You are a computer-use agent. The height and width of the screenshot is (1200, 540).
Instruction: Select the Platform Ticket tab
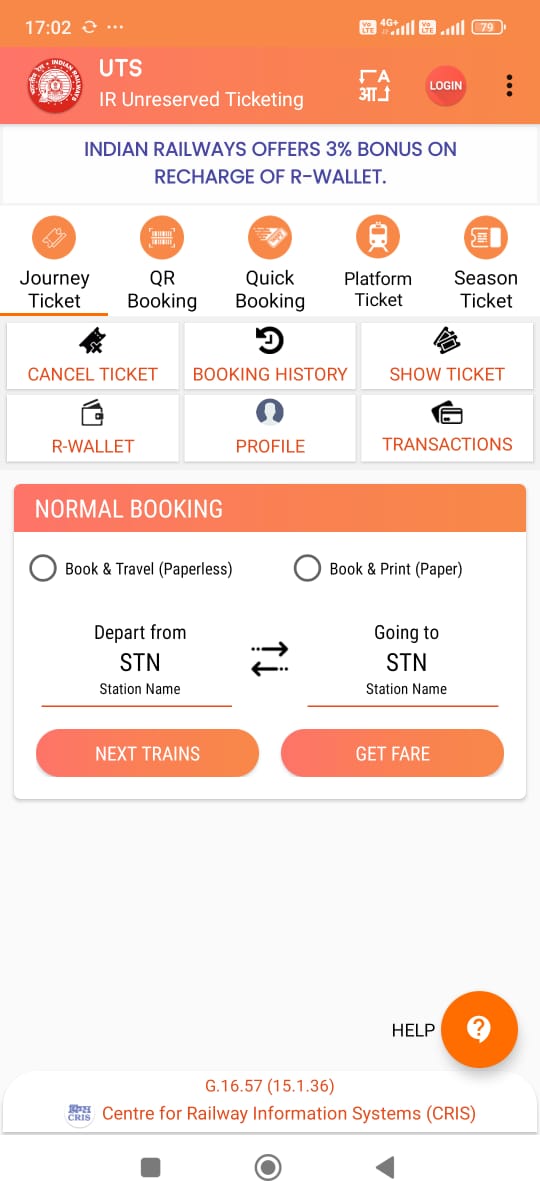[378, 265]
